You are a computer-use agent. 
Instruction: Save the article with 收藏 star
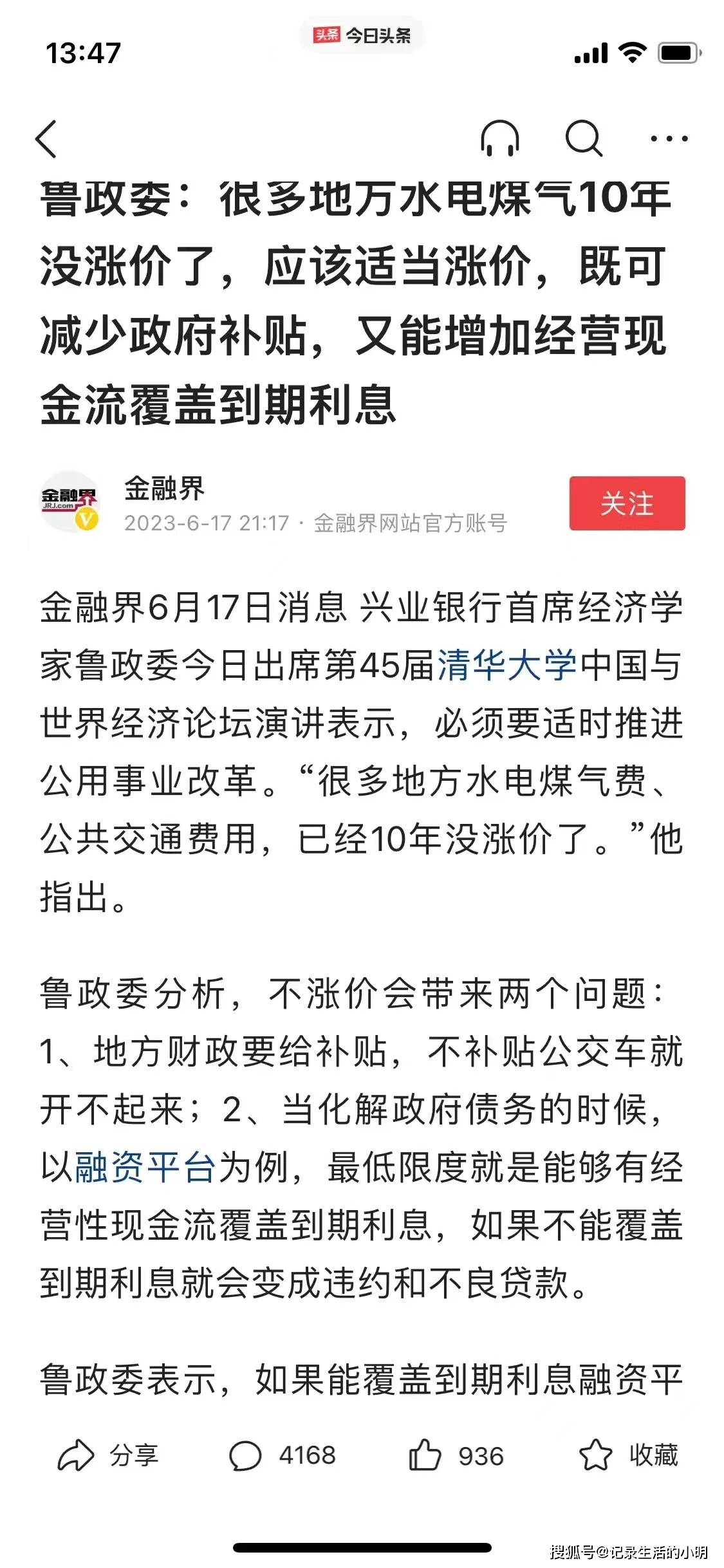tap(629, 1456)
